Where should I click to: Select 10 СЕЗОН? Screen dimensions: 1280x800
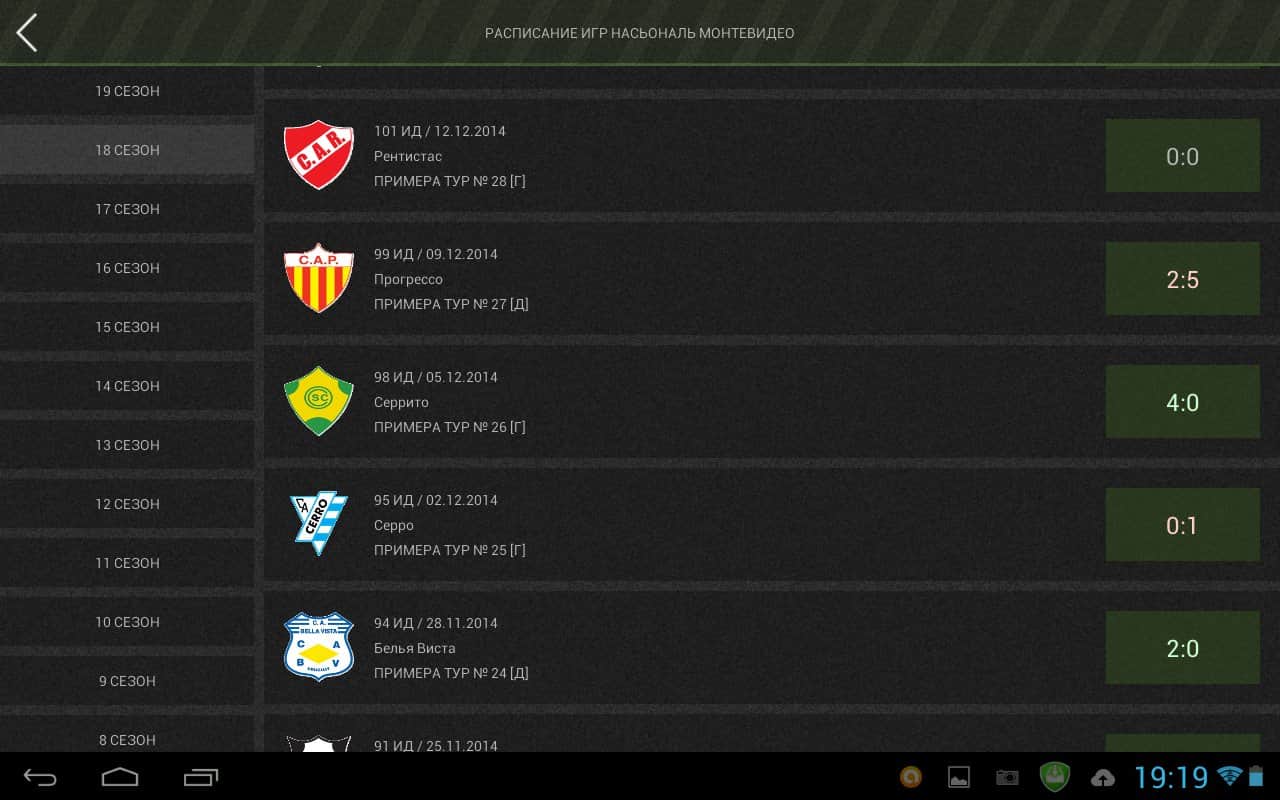[127, 622]
